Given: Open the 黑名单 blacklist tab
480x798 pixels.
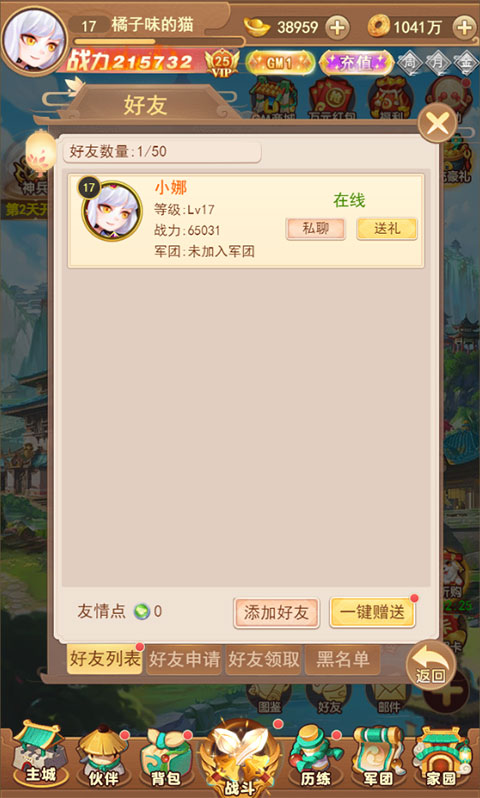Looking at the screenshot, I should [343, 660].
